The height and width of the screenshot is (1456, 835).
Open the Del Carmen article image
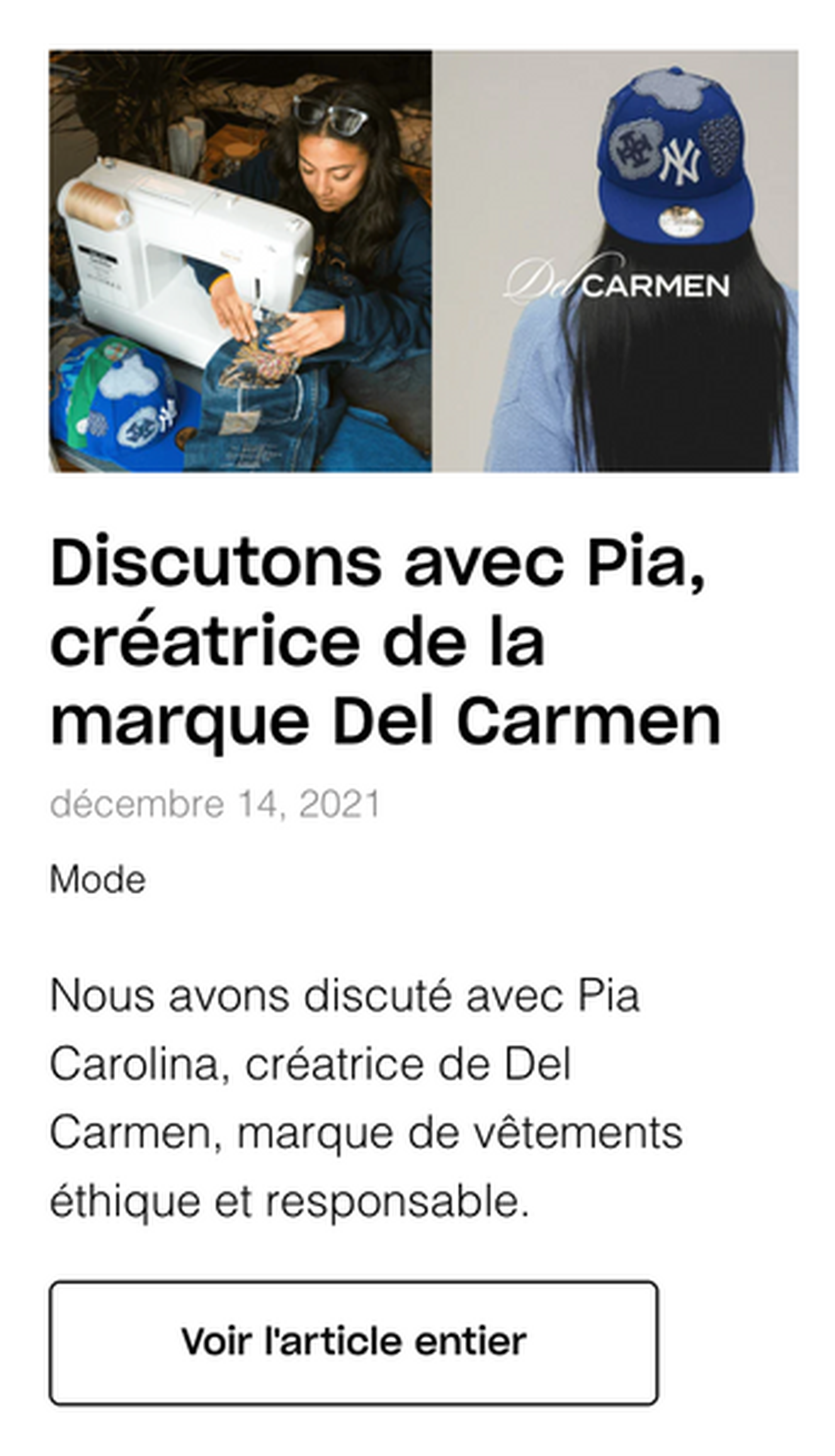pyautogui.click(x=423, y=261)
